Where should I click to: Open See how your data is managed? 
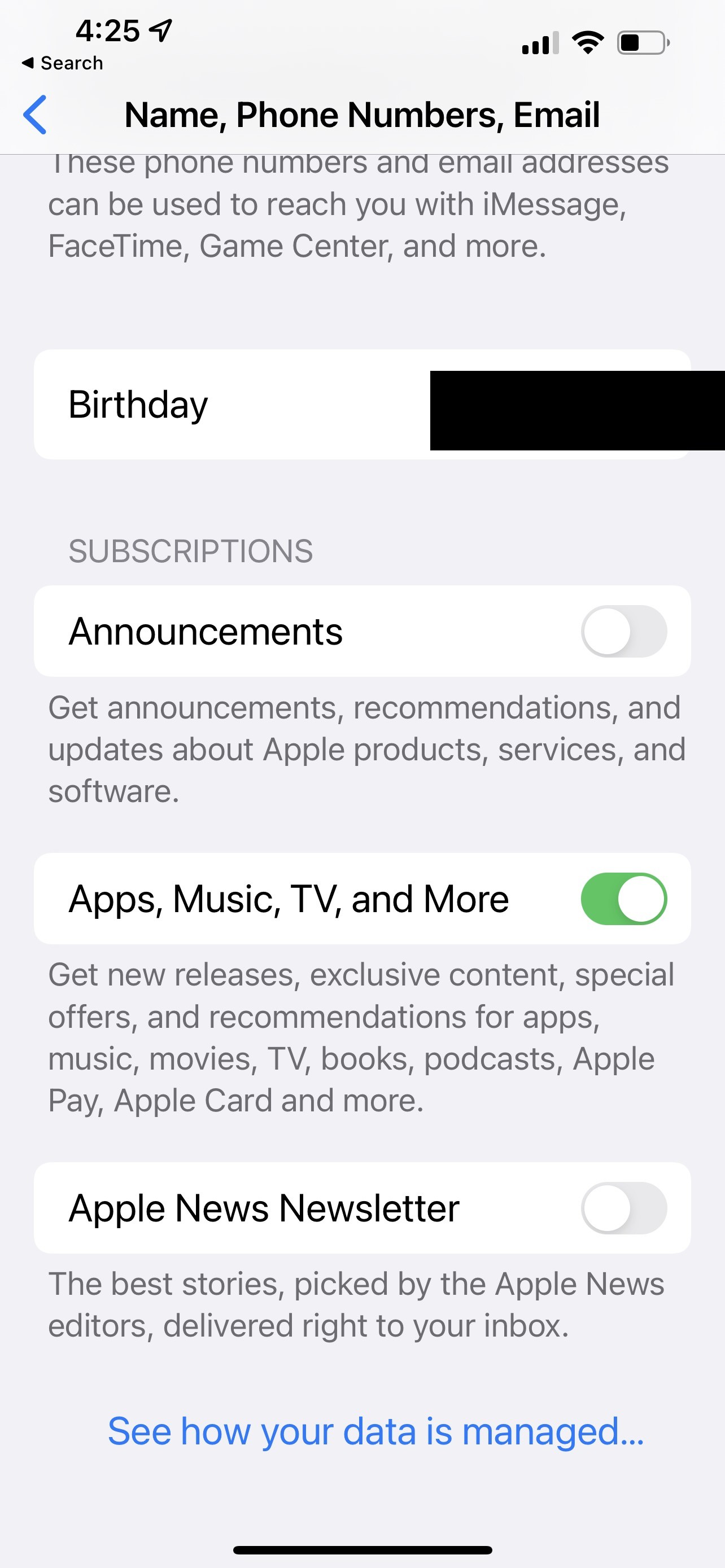click(x=375, y=1431)
